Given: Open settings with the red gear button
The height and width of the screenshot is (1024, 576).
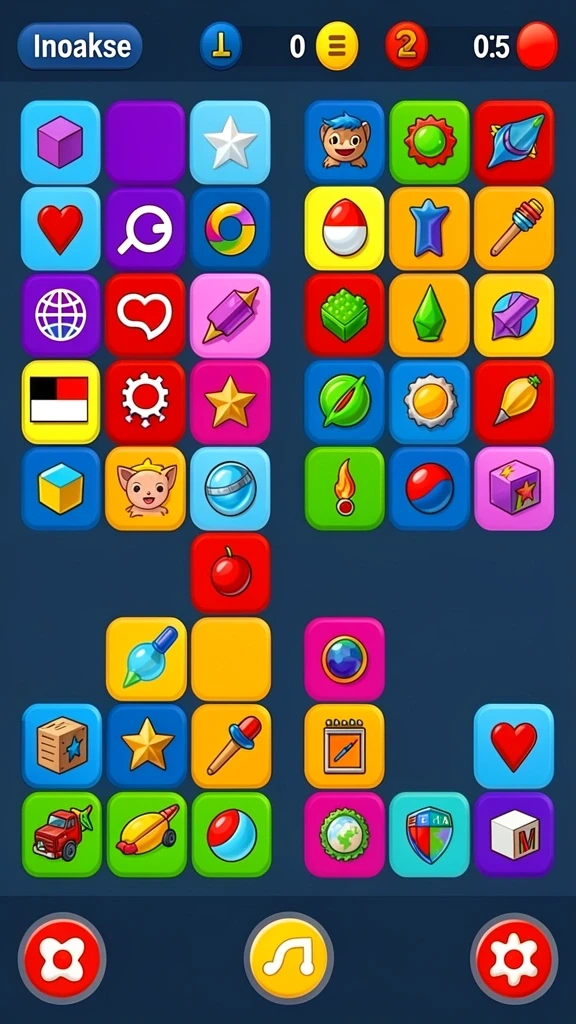Looking at the screenshot, I should coord(514,959).
